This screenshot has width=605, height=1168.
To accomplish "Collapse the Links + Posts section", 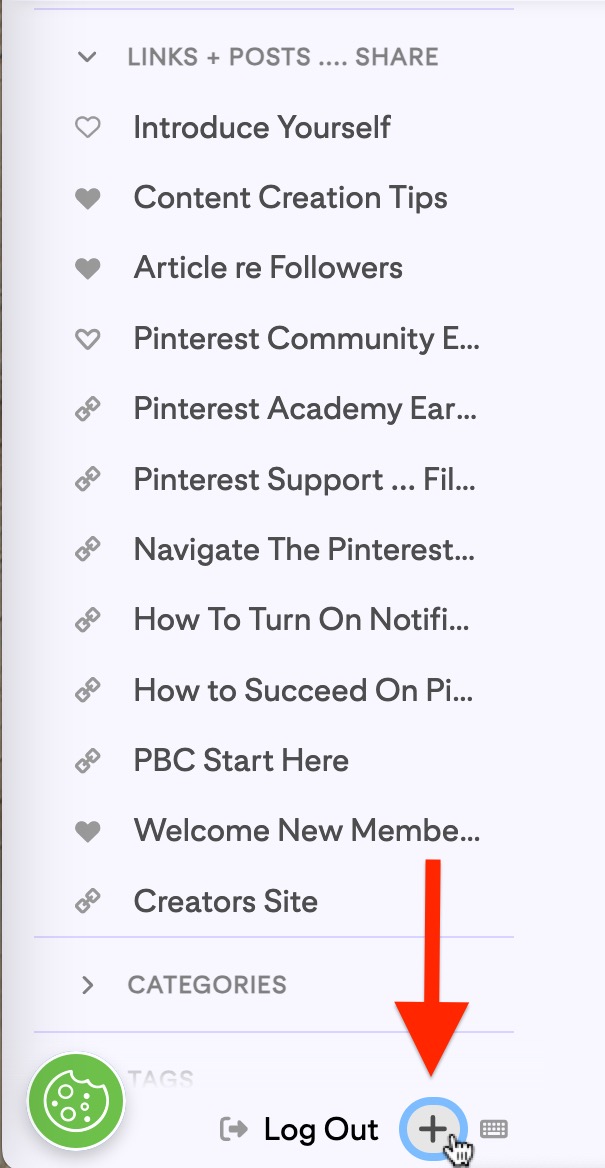I will click(x=88, y=57).
